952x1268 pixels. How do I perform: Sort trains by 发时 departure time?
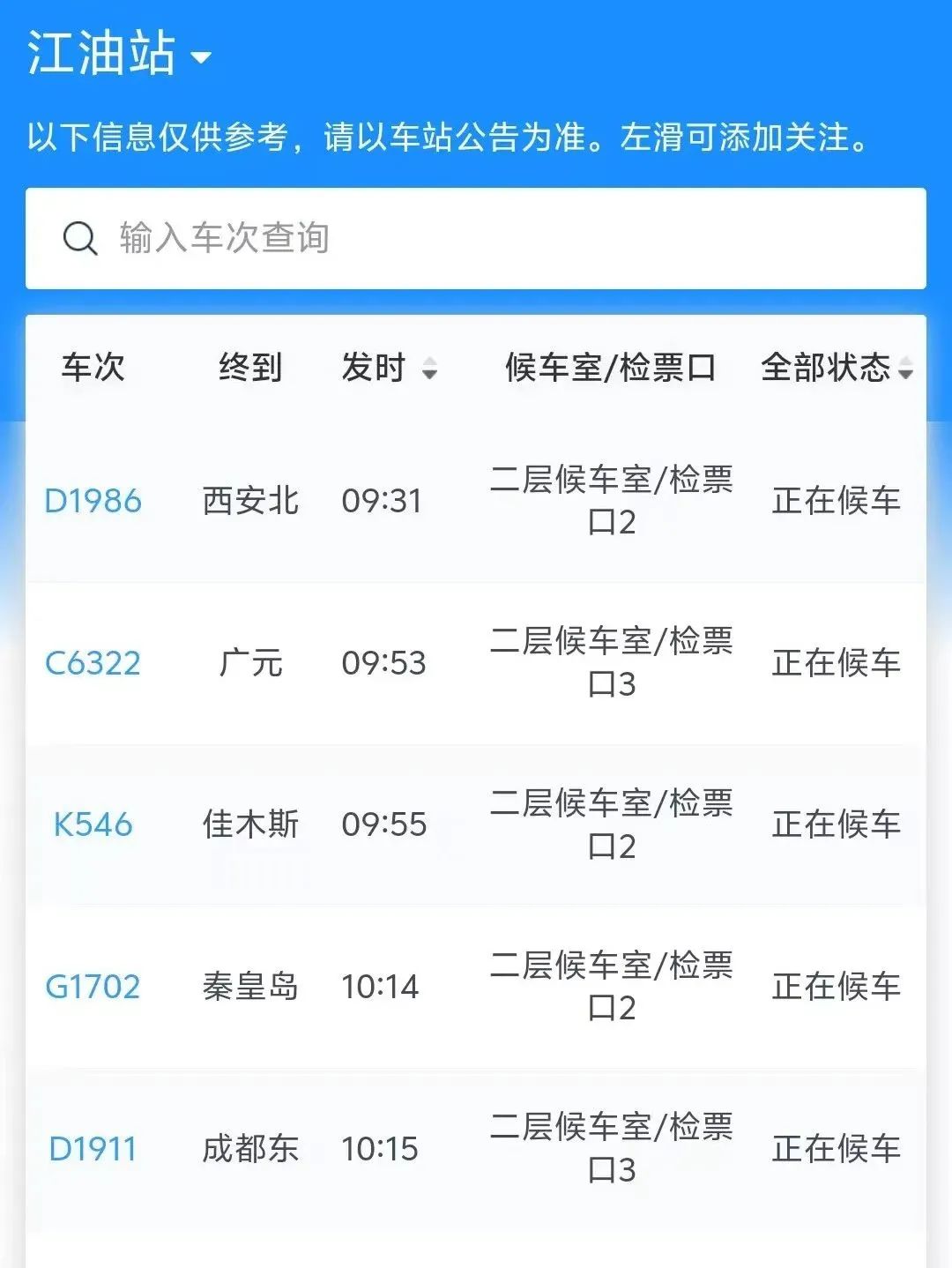(x=389, y=368)
